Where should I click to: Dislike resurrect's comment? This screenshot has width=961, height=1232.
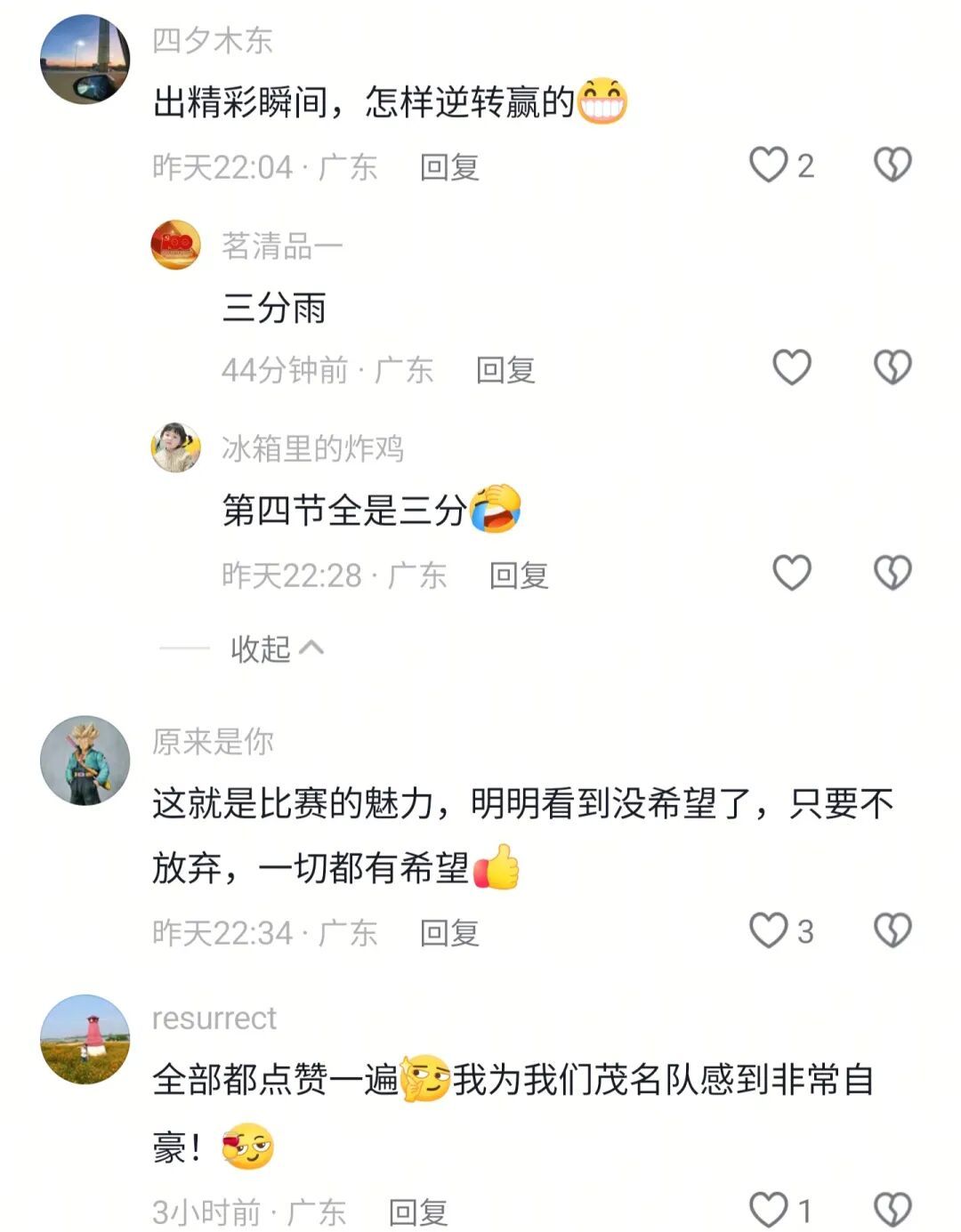click(x=892, y=1210)
